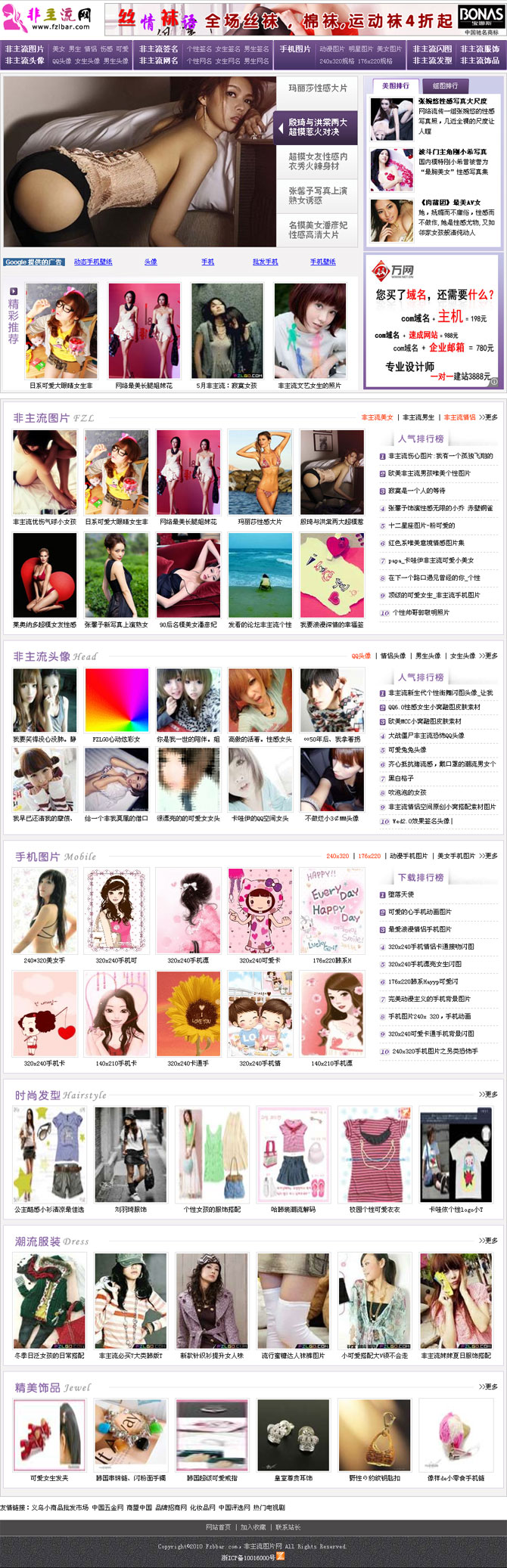The image size is (507, 1568).
Task: Switch to the 组图排行 tab
Action: click(444, 86)
